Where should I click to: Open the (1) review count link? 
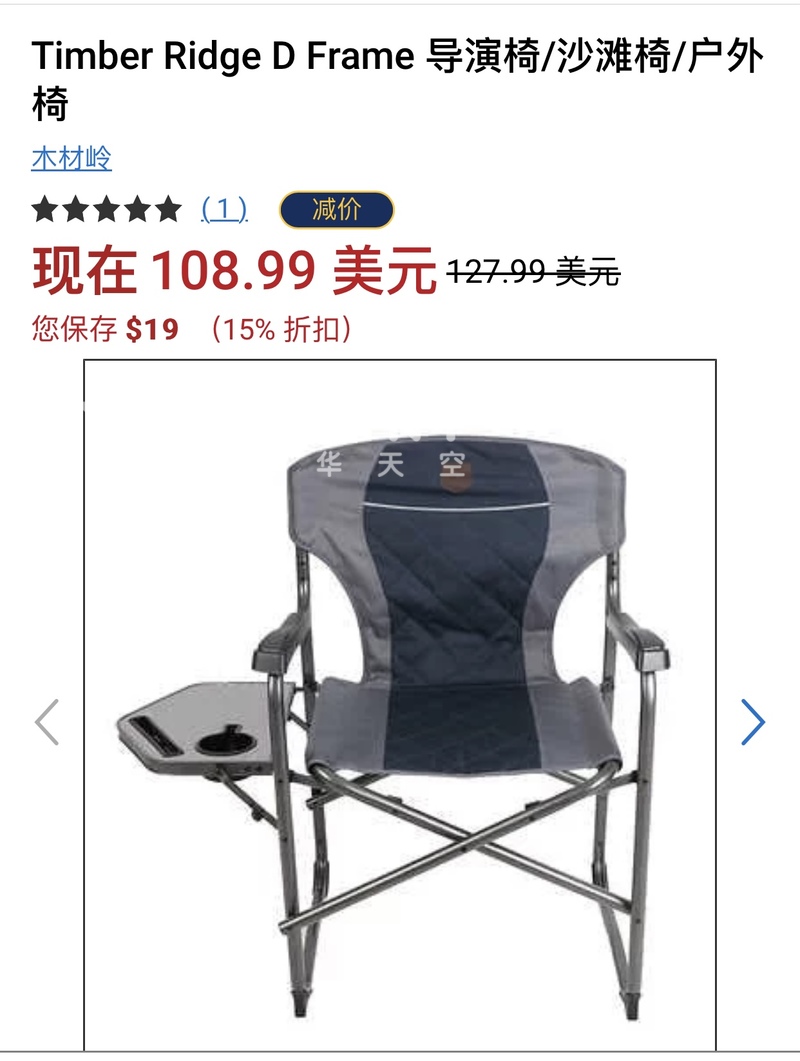[224, 209]
